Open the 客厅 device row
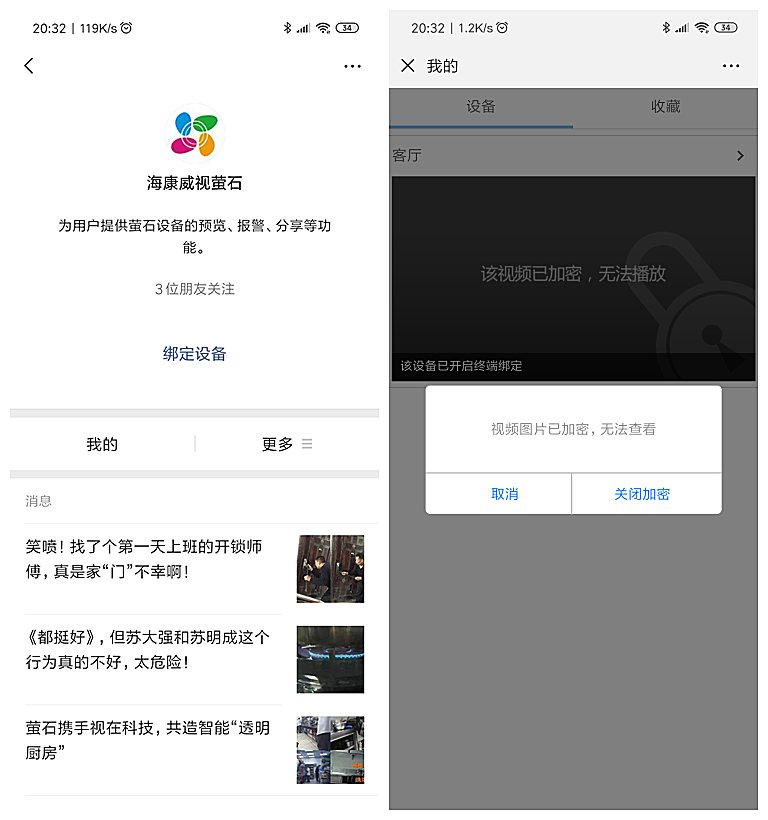Image resolution: width=768 pixels, height=820 pixels. tap(570, 156)
